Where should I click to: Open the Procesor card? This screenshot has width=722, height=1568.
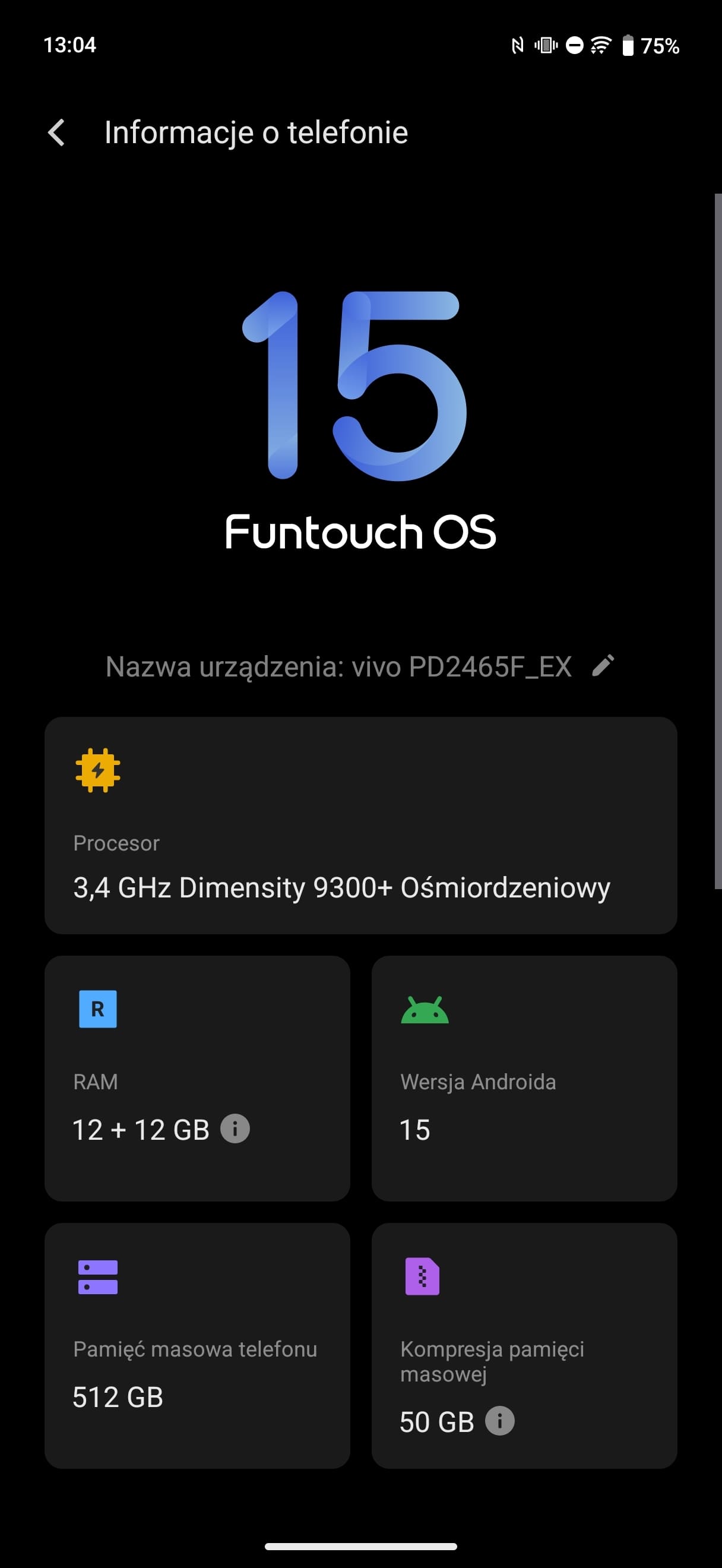(360, 826)
